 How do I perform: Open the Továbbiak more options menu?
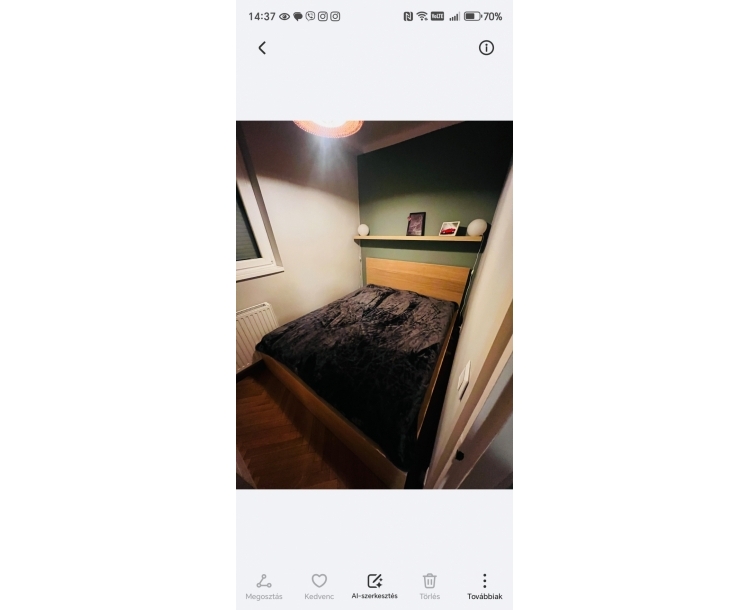pos(484,586)
